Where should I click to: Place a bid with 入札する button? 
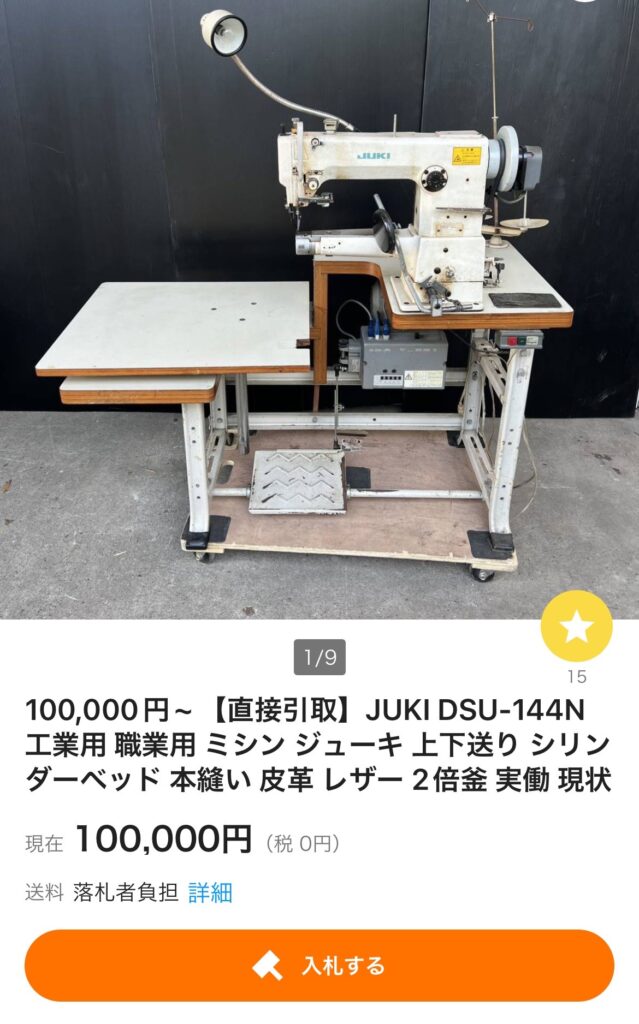319,965
